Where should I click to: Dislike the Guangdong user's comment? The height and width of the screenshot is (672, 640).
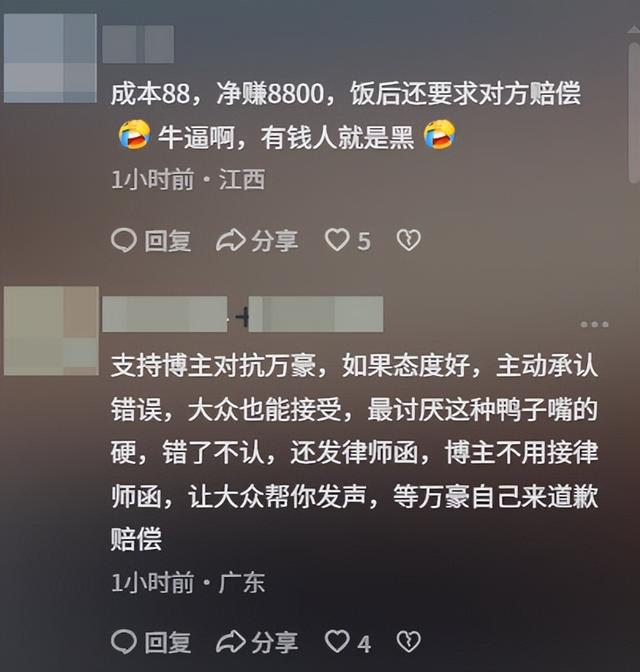tap(408, 641)
